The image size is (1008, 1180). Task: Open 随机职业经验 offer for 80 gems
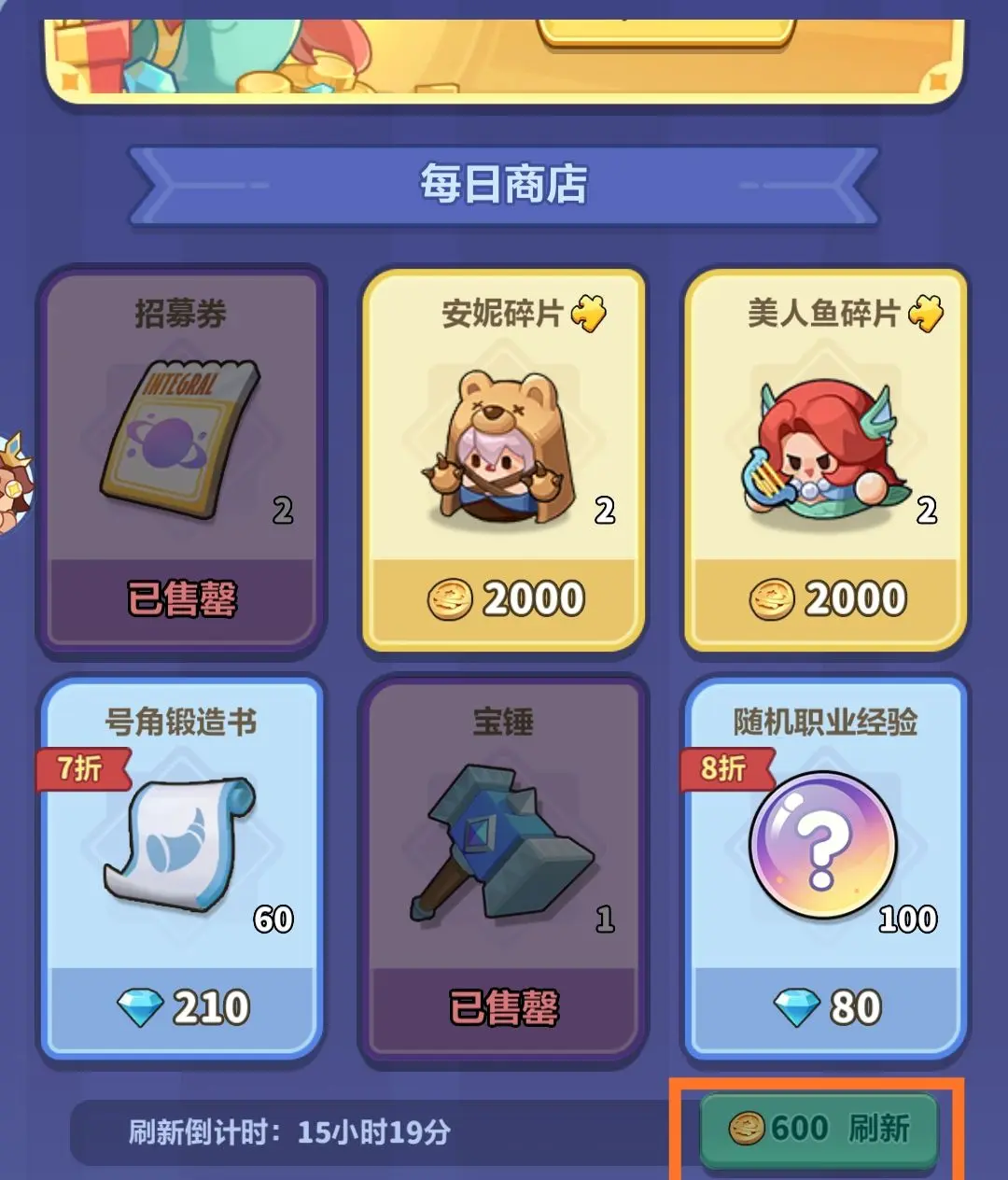[826, 1006]
